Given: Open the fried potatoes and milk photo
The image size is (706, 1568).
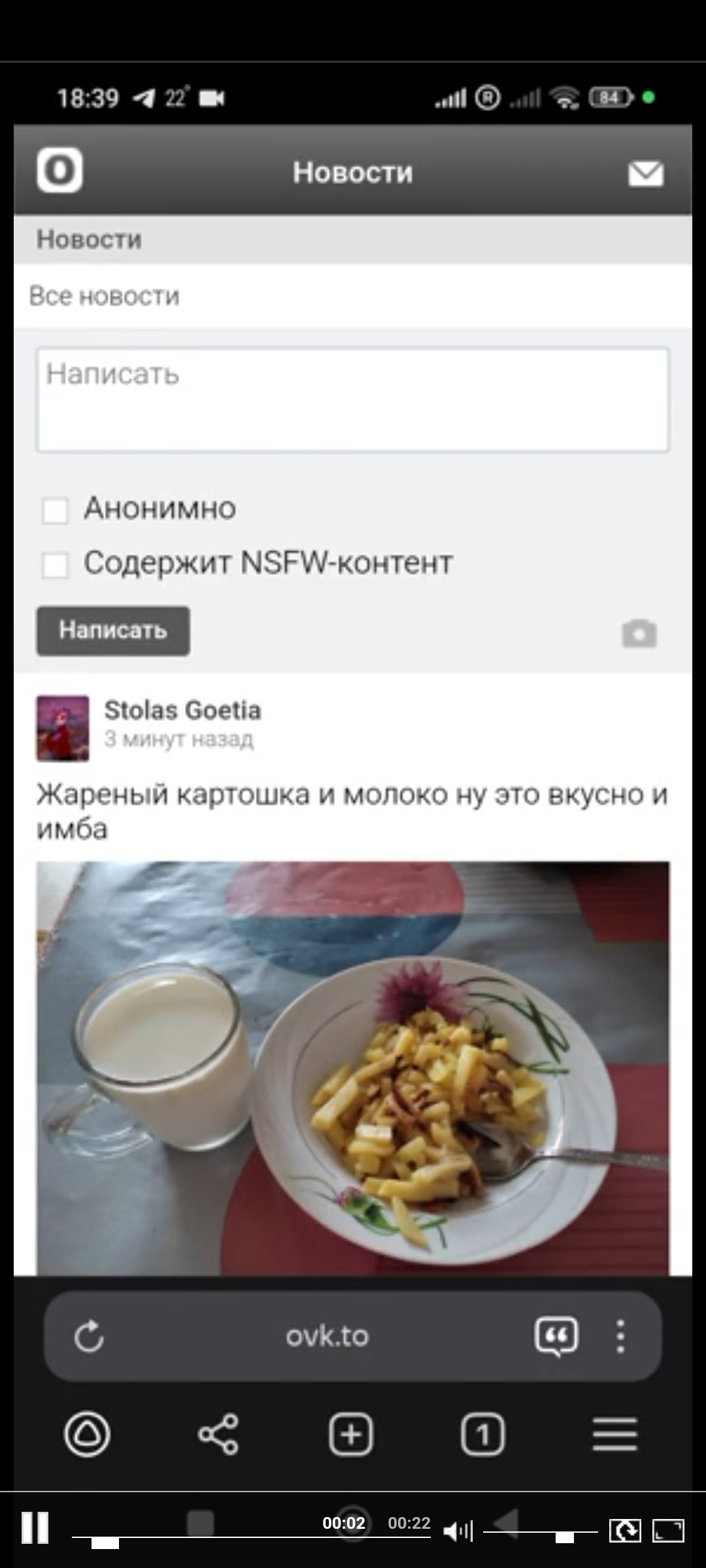Looking at the screenshot, I should tap(353, 1068).
